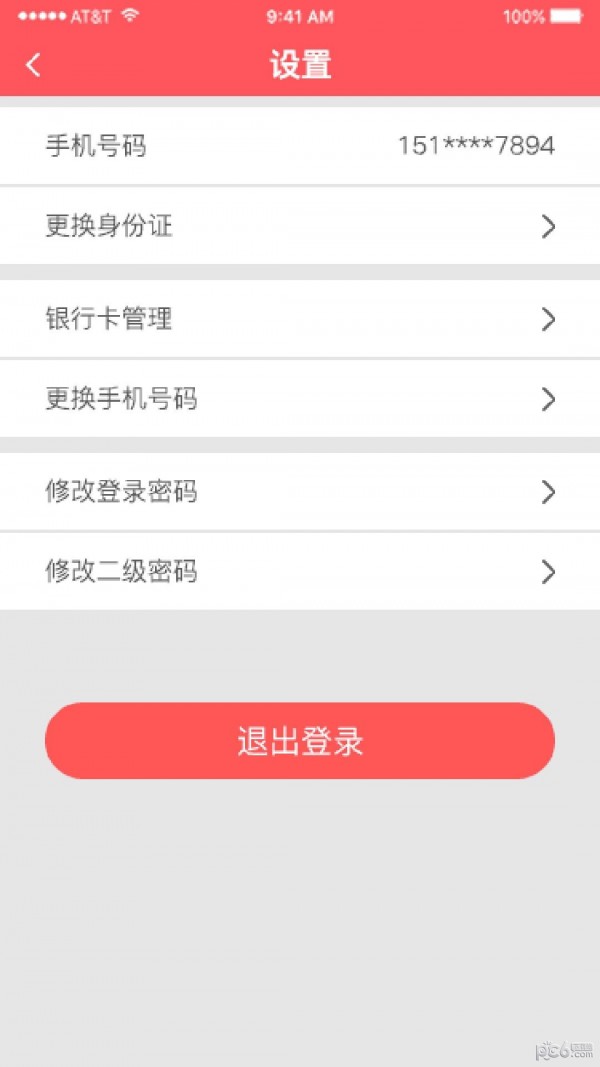
Task: Open 银行卡管理 settings
Action: click(x=300, y=319)
